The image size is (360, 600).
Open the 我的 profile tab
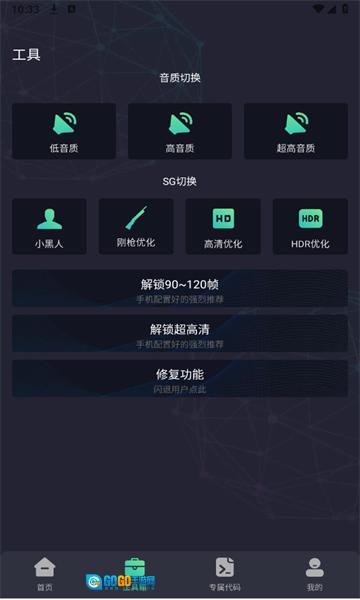click(314, 574)
